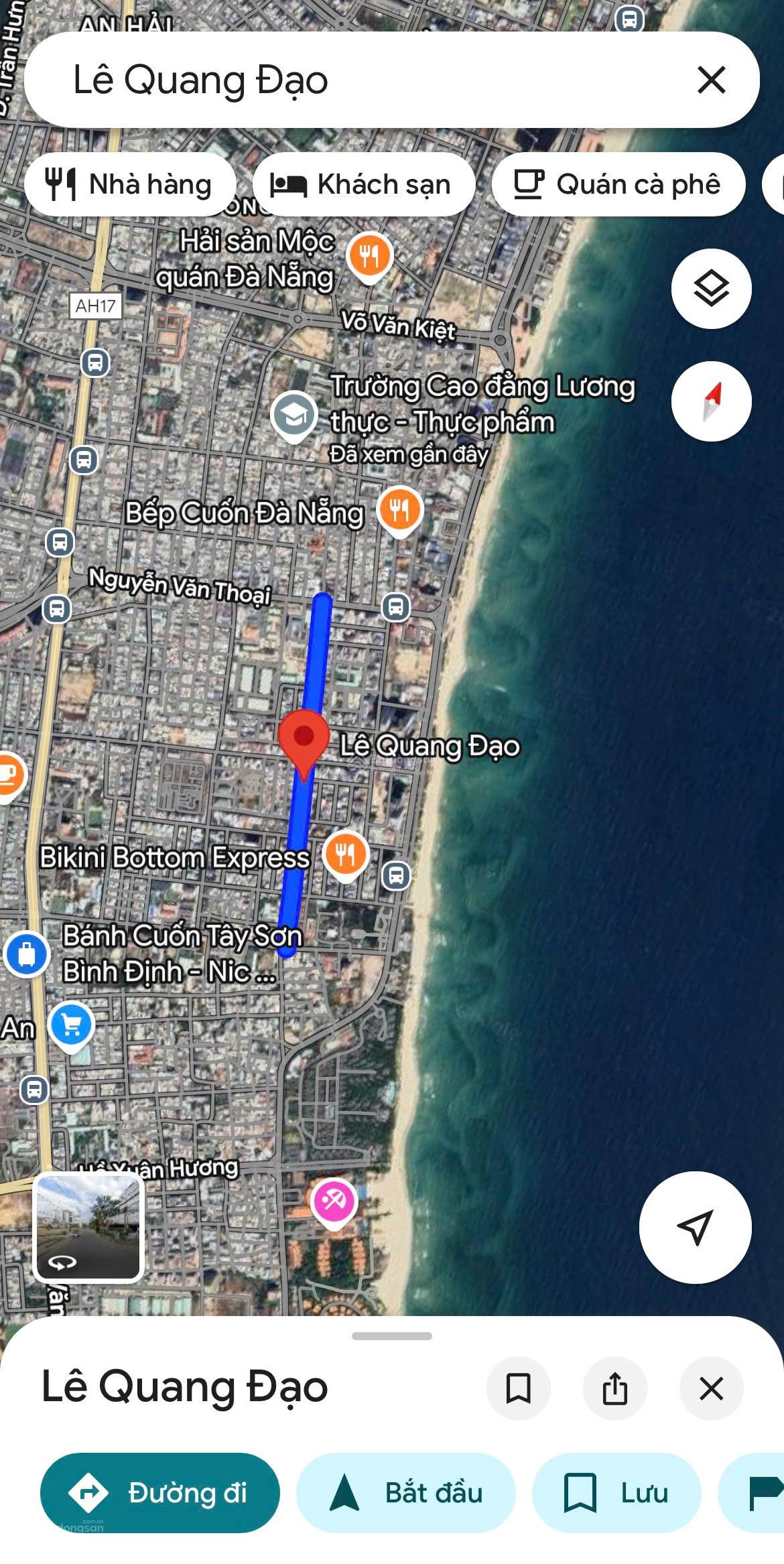
Task: Get directions with Đường đi
Action: click(x=160, y=1492)
